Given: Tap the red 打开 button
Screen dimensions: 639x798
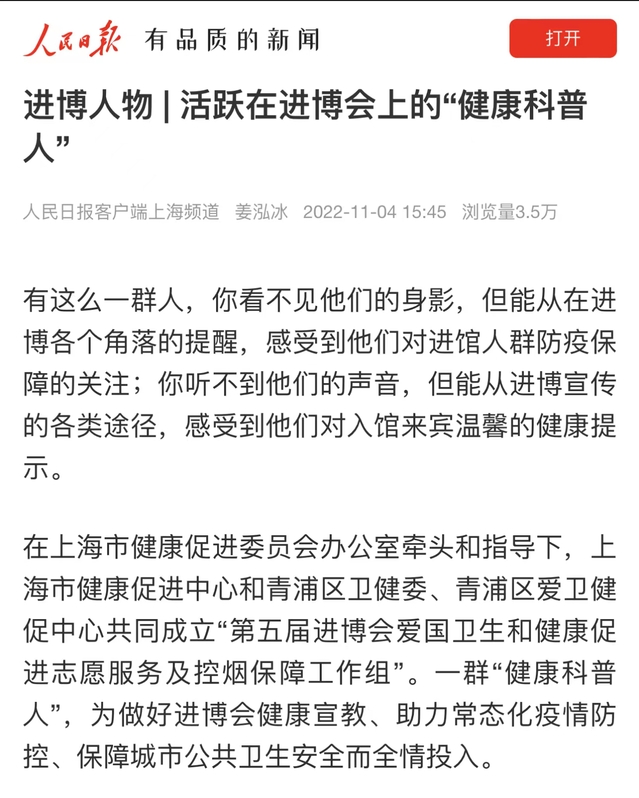Looking at the screenshot, I should [x=563, y=38].
